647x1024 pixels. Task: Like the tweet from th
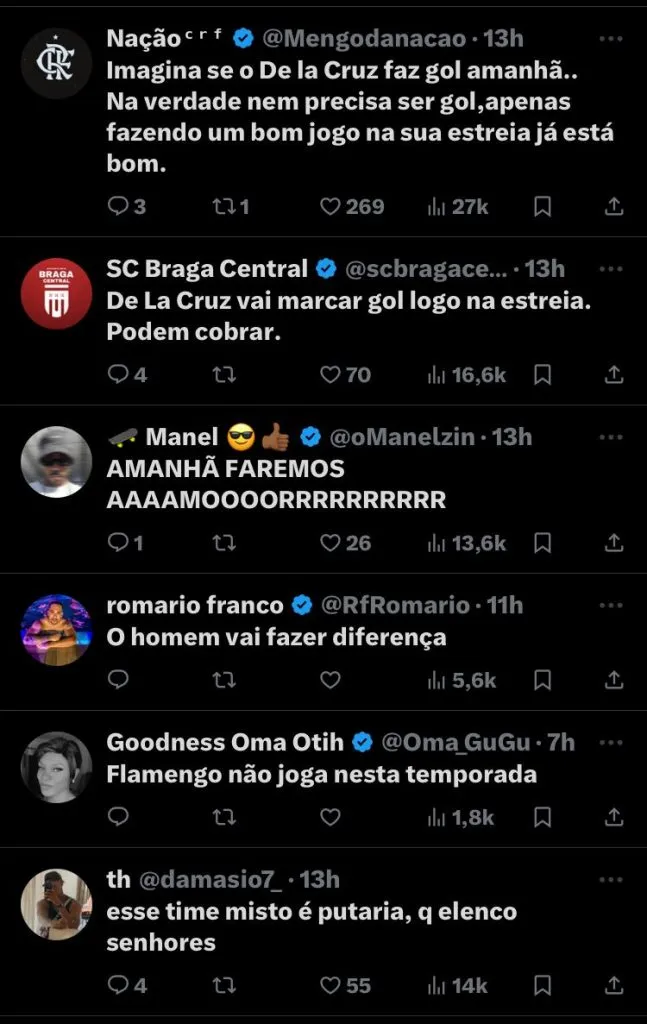[x=331, y=985]
